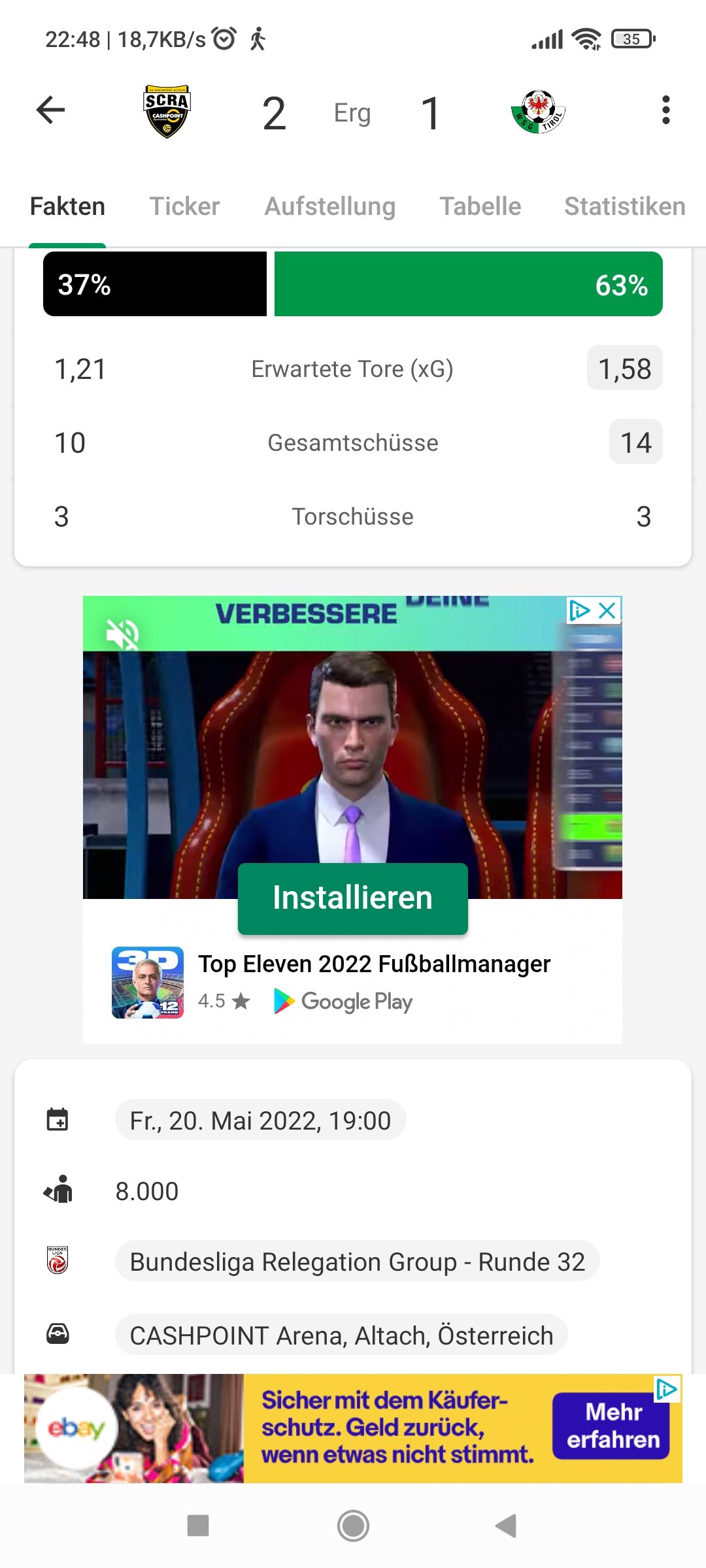Open the CASHPOINT Arena venue chip
The image size is (706, 1568).
(341, 1335)
